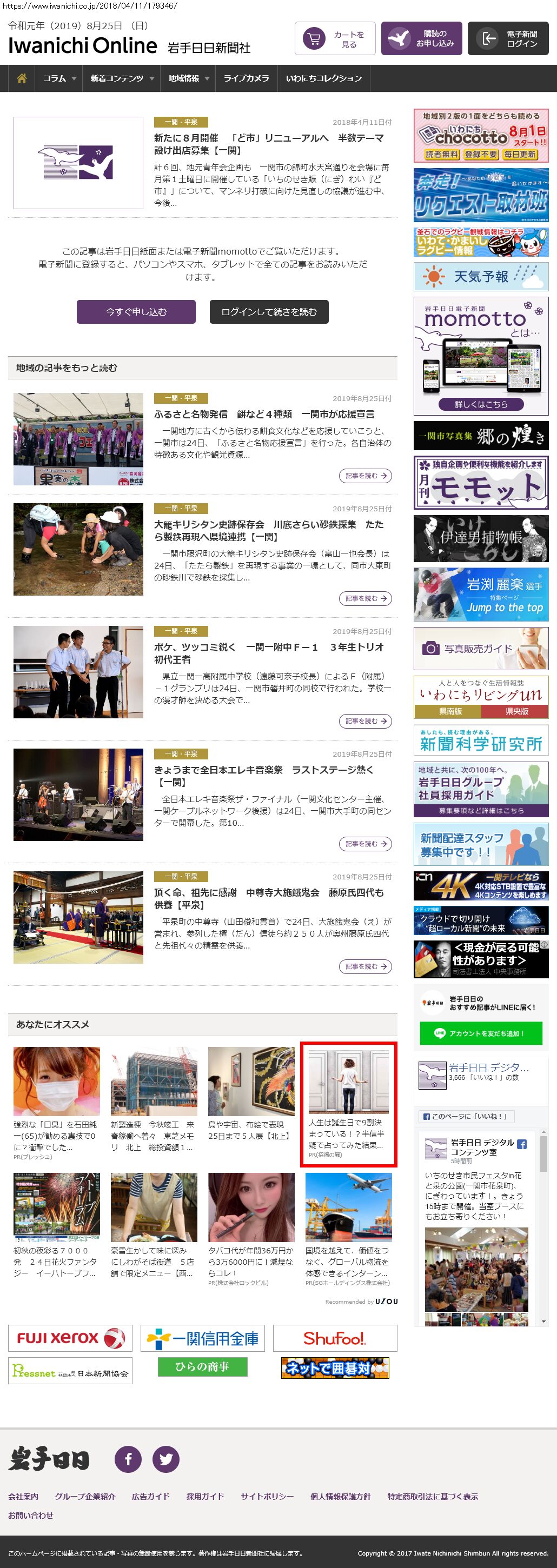Open the home icon in navigation bar
557x1568 pixels.
coord(22,78)
